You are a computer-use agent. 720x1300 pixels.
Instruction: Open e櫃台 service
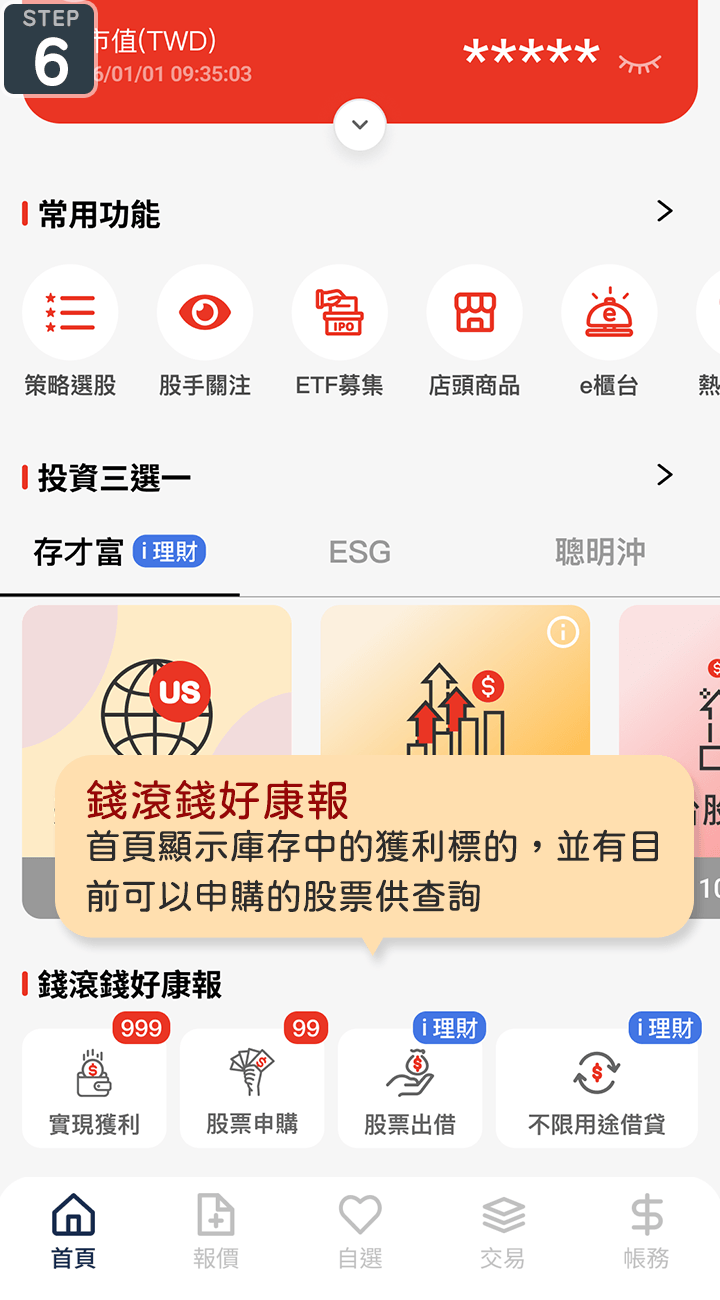point(609,313)
